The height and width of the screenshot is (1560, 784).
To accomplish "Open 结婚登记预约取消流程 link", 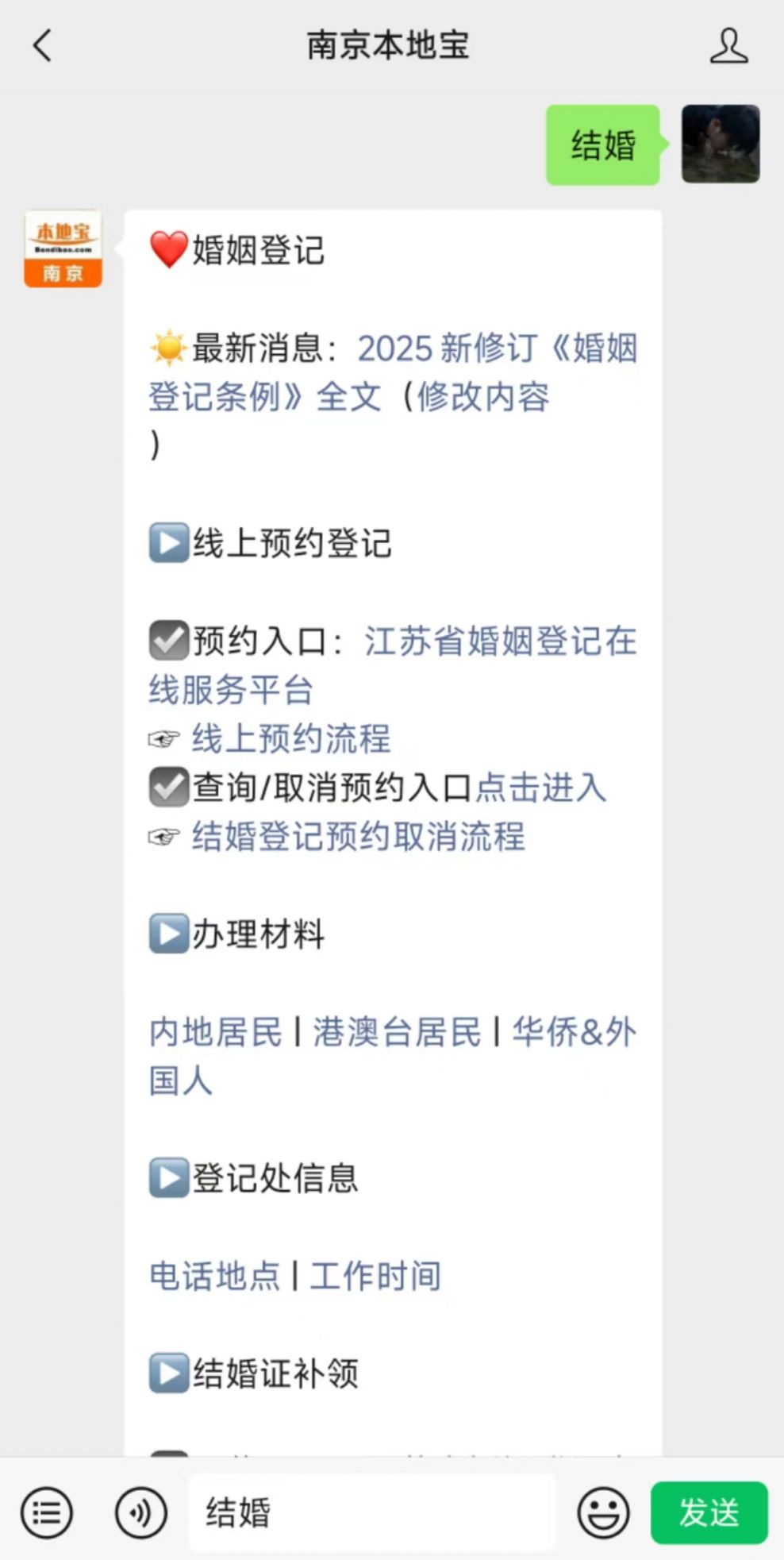I will [x=359, y=837].
